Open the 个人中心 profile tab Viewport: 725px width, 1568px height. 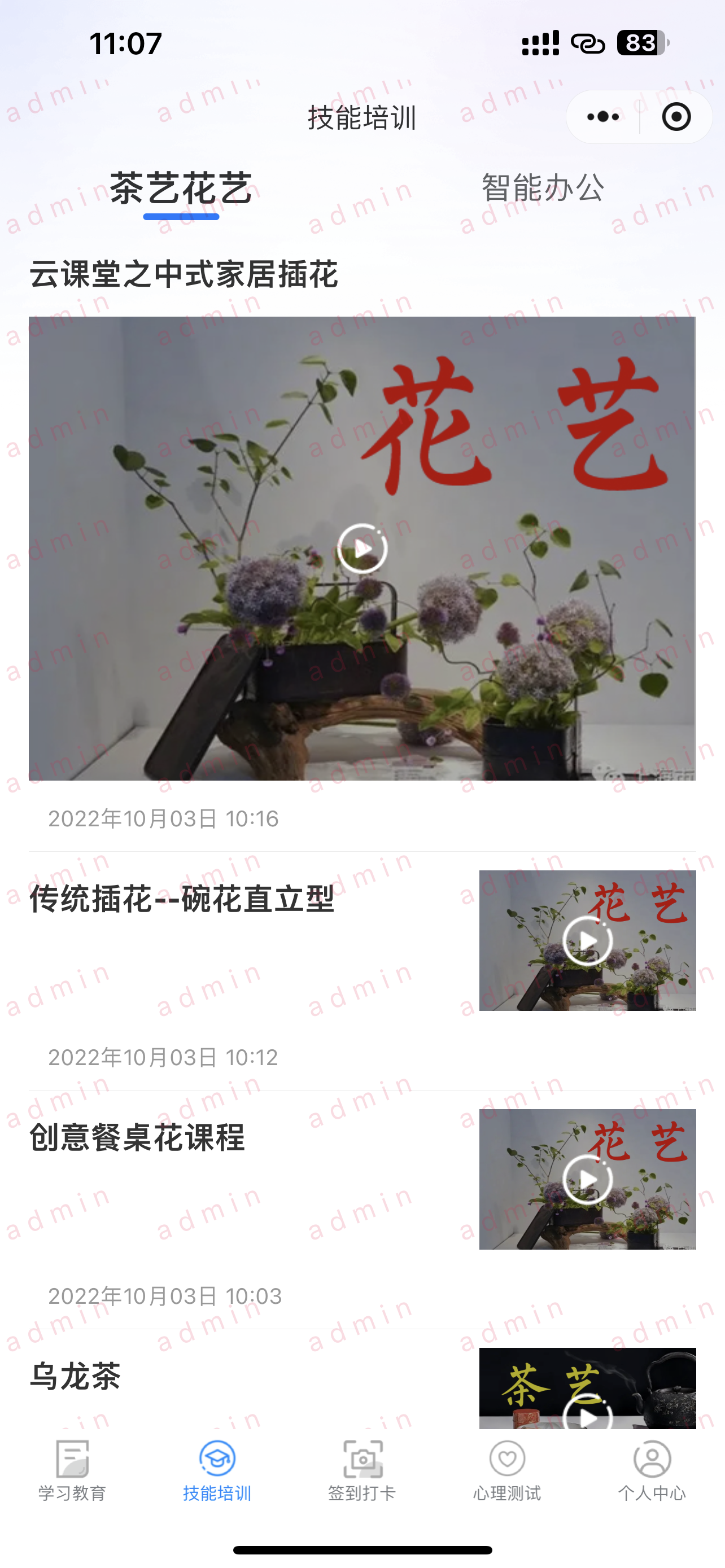(652, 1470)
